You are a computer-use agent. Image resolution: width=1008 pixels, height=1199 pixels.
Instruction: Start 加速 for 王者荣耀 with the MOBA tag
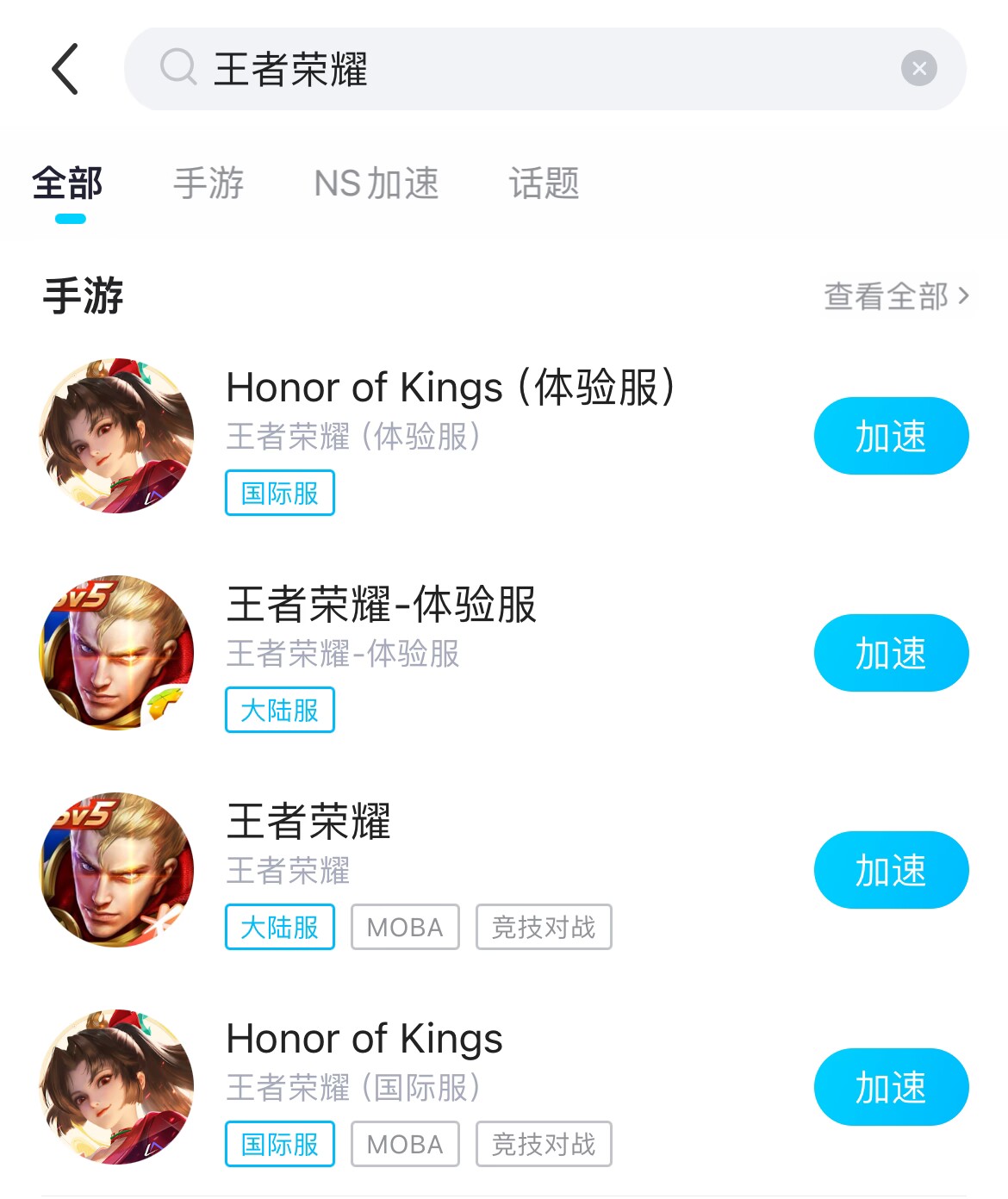pyautogui.click(x=891, y=870)
